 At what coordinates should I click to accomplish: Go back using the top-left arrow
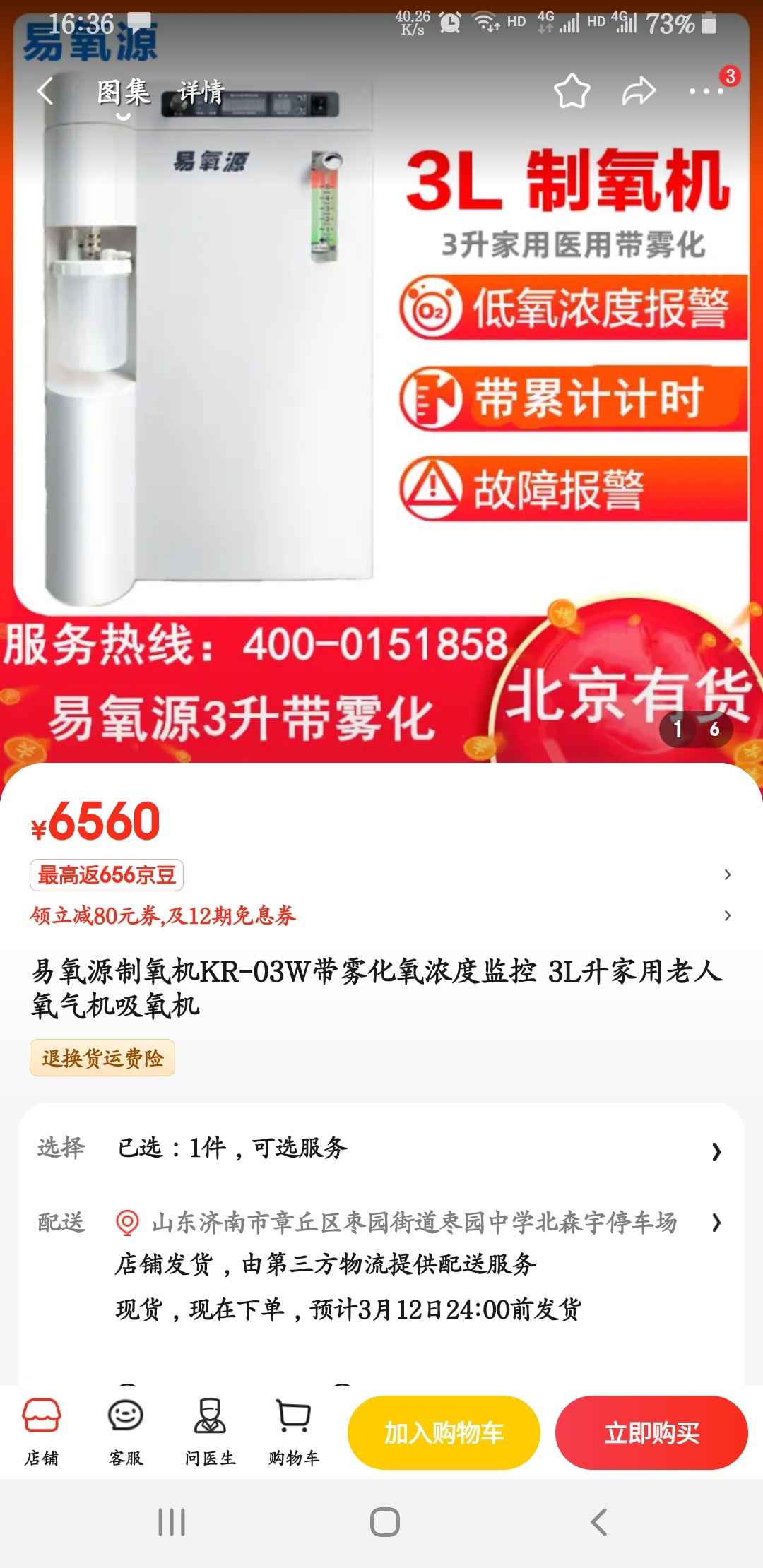[45, 92]
